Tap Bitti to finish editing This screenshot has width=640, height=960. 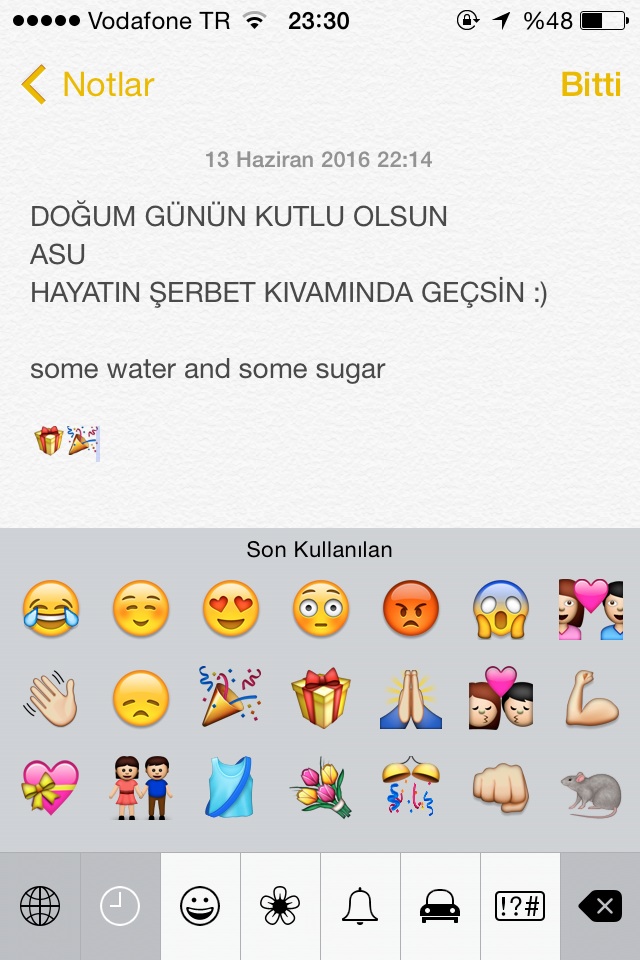pyautogui.click(x=591, y=85)
